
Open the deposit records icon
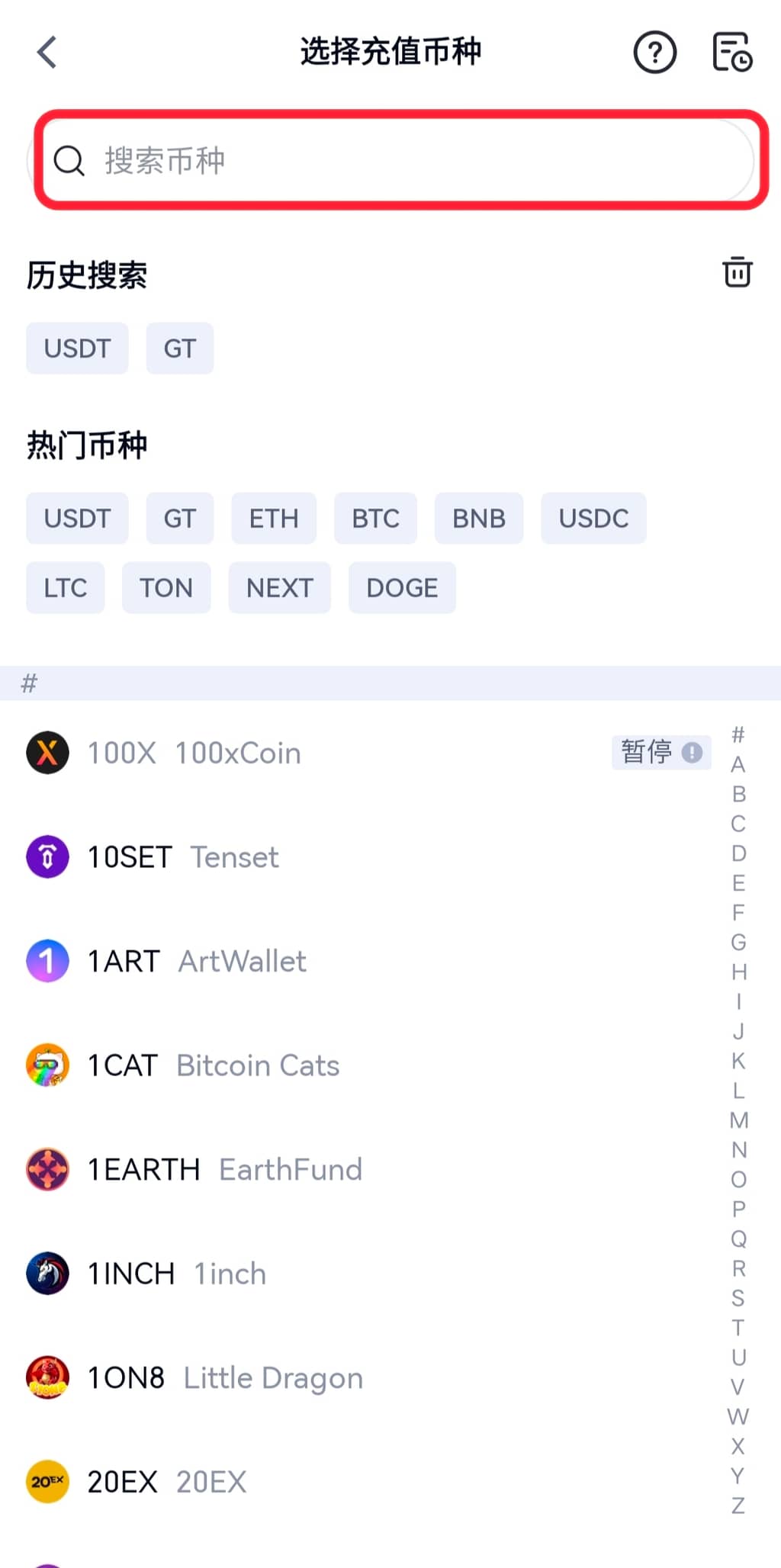point(731,53)
